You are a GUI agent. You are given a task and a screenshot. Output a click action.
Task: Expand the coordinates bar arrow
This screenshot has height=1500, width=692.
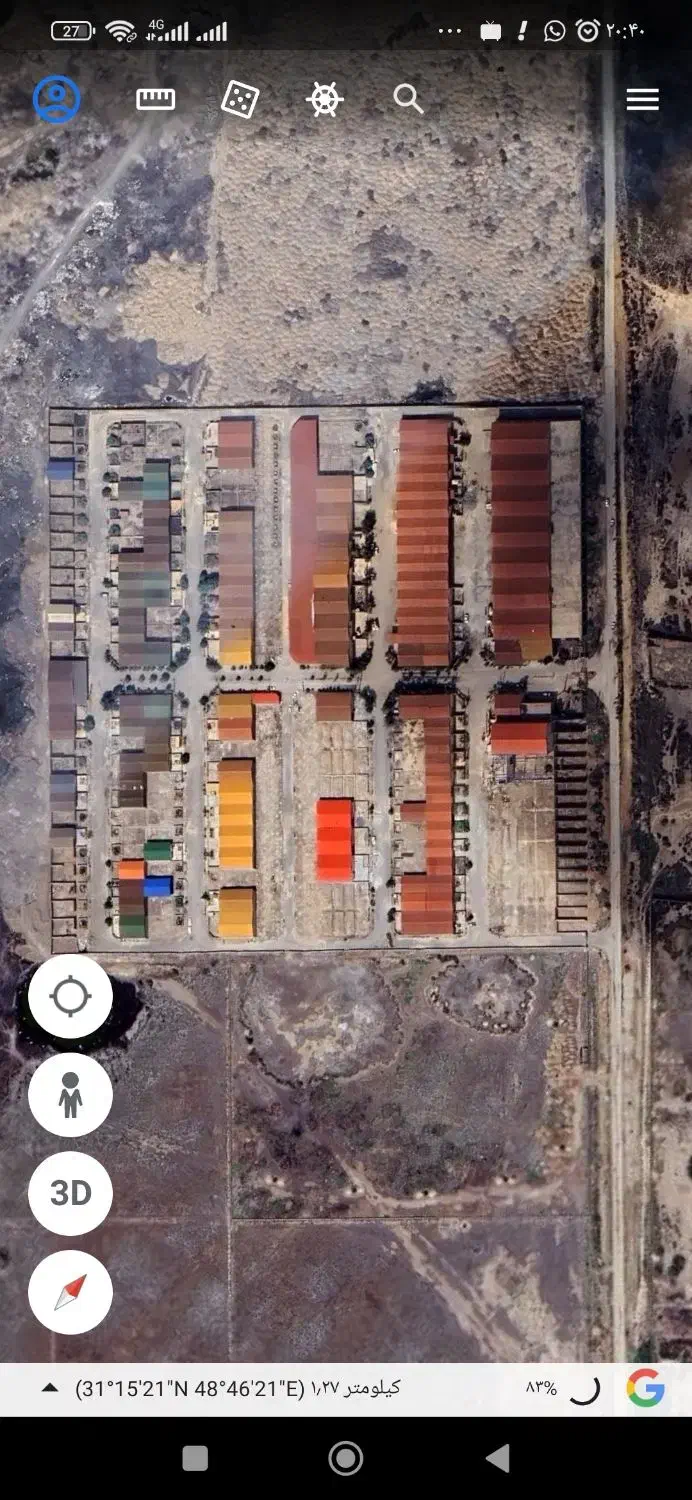pos(49,1388)
